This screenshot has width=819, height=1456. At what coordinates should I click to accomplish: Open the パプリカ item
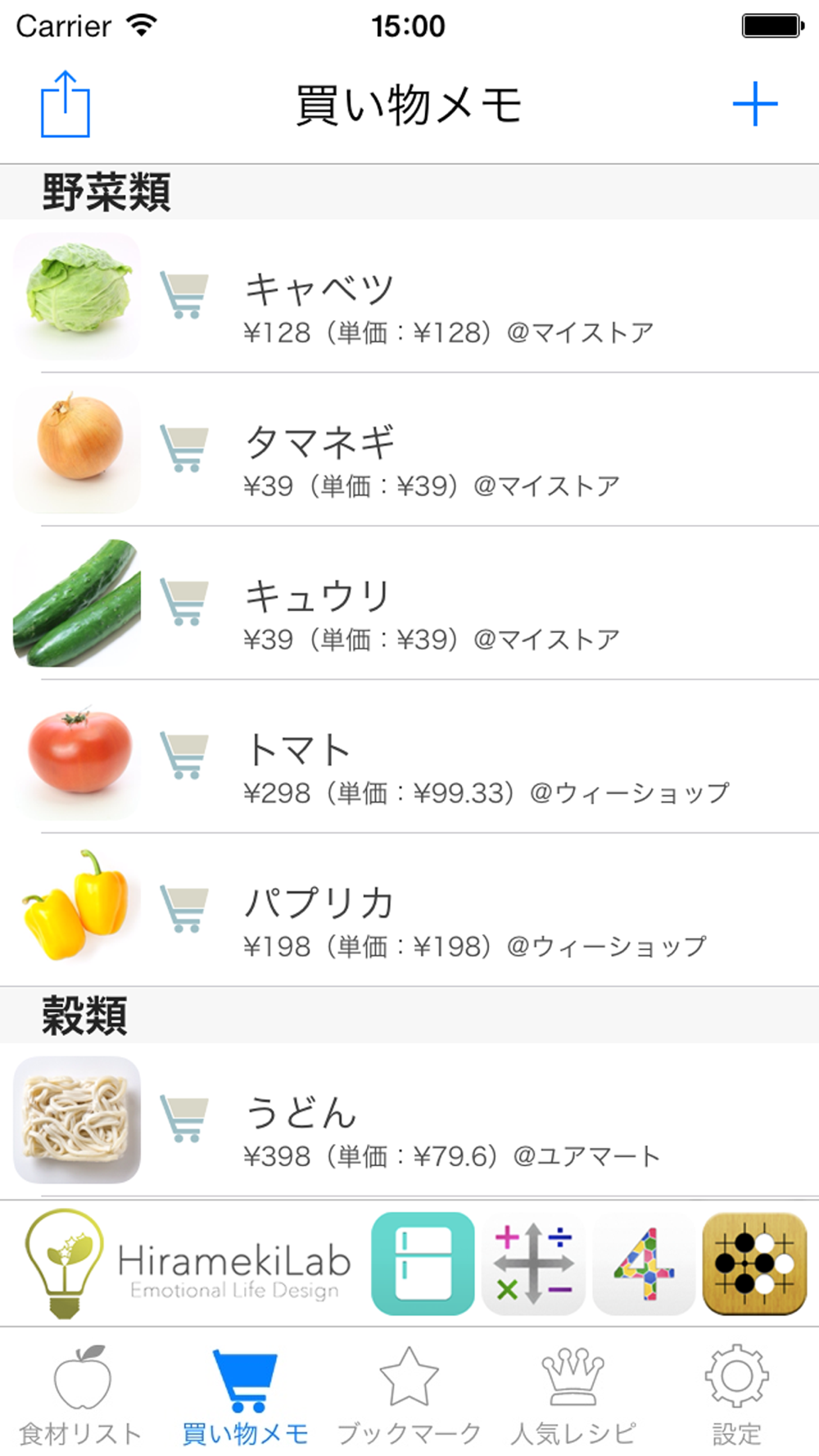click(x=409, y=910)
